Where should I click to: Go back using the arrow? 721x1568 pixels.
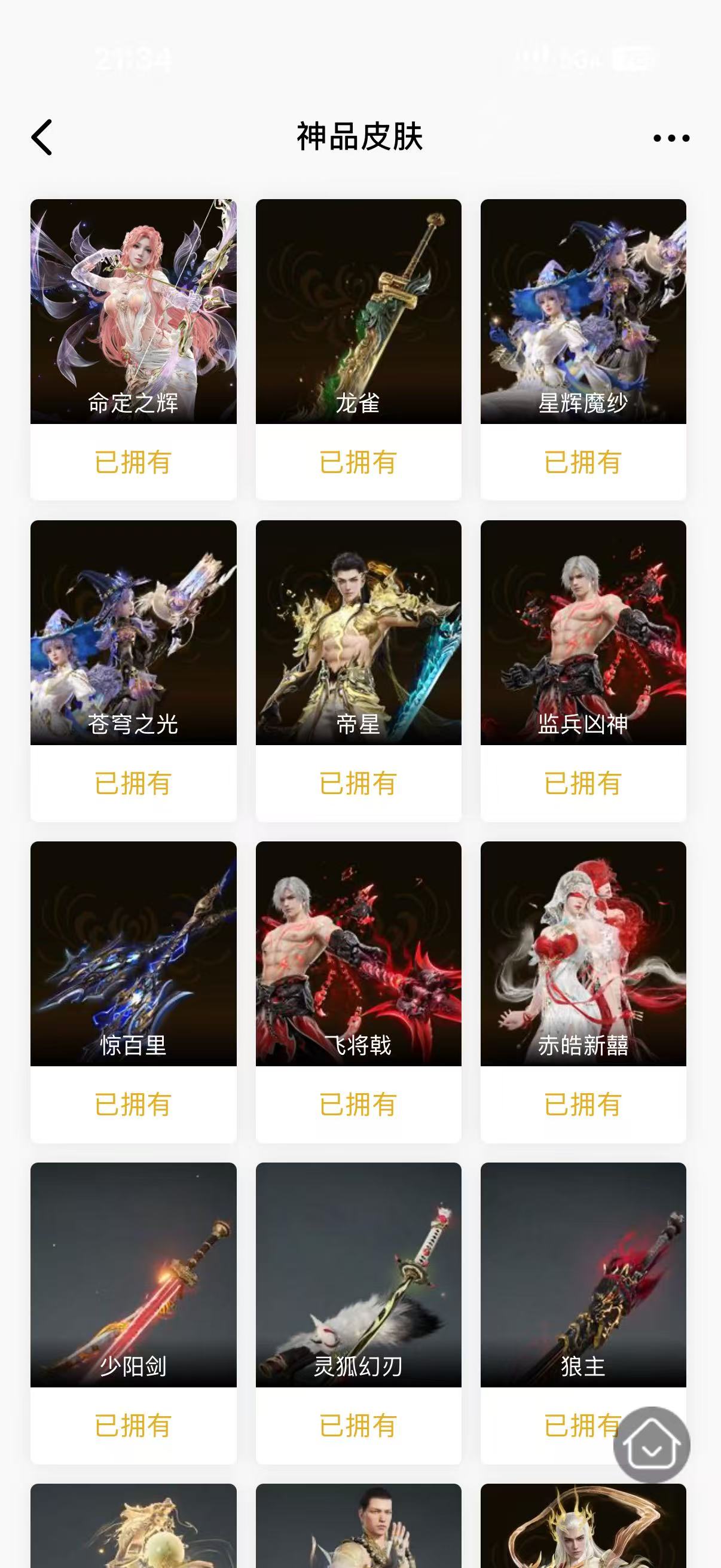click(42, 138)
